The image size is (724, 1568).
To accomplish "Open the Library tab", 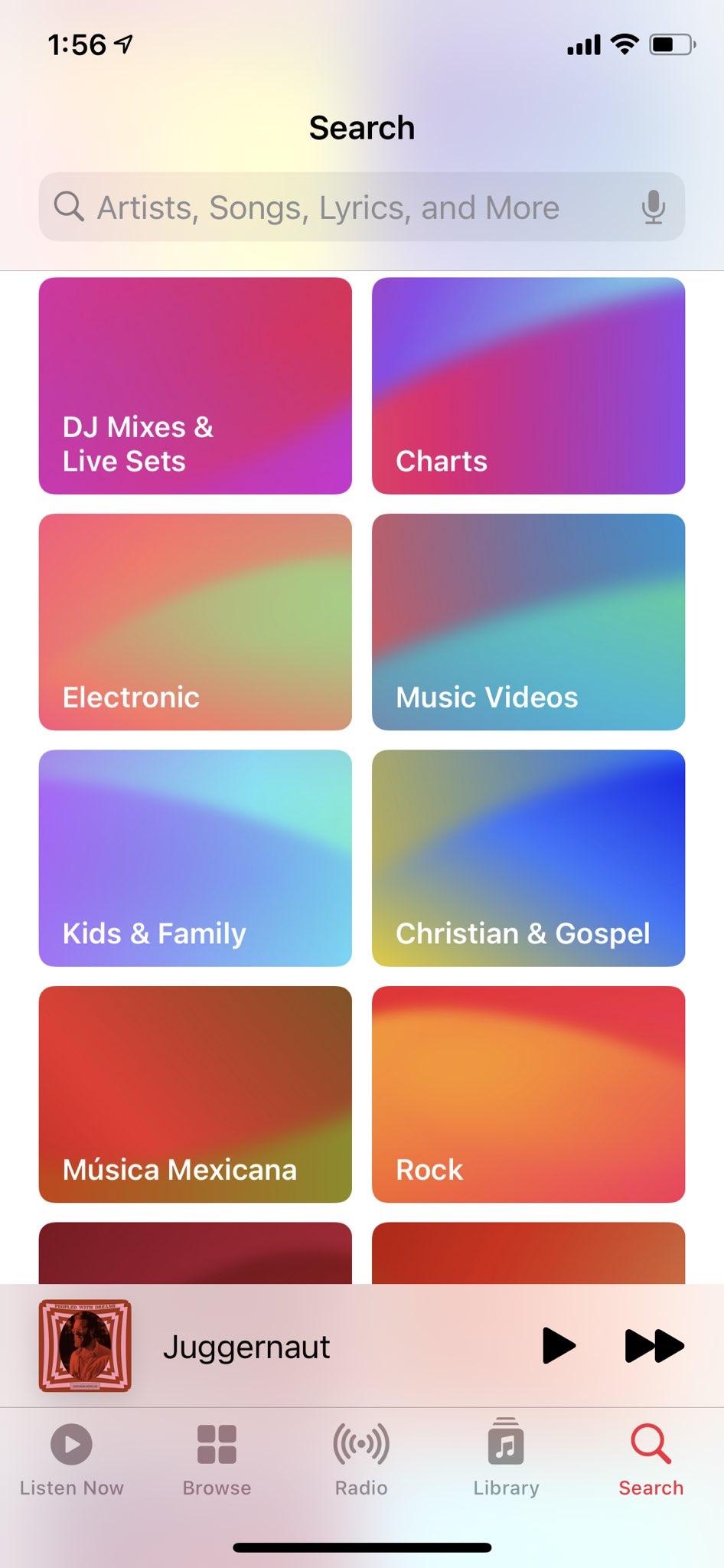I will [506, 1459].
